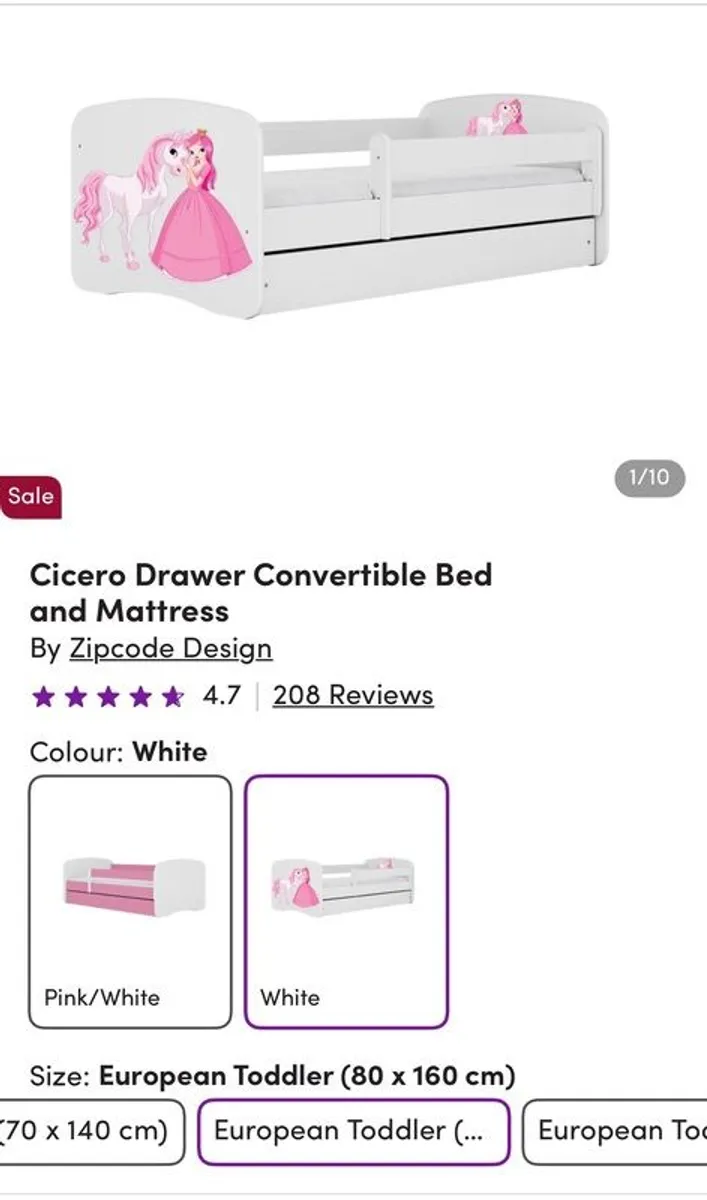Image resolution: width=707 pixels, height=1200 pixels.
Task: Select the Pink/White colour option
Action: pos(130,901)
